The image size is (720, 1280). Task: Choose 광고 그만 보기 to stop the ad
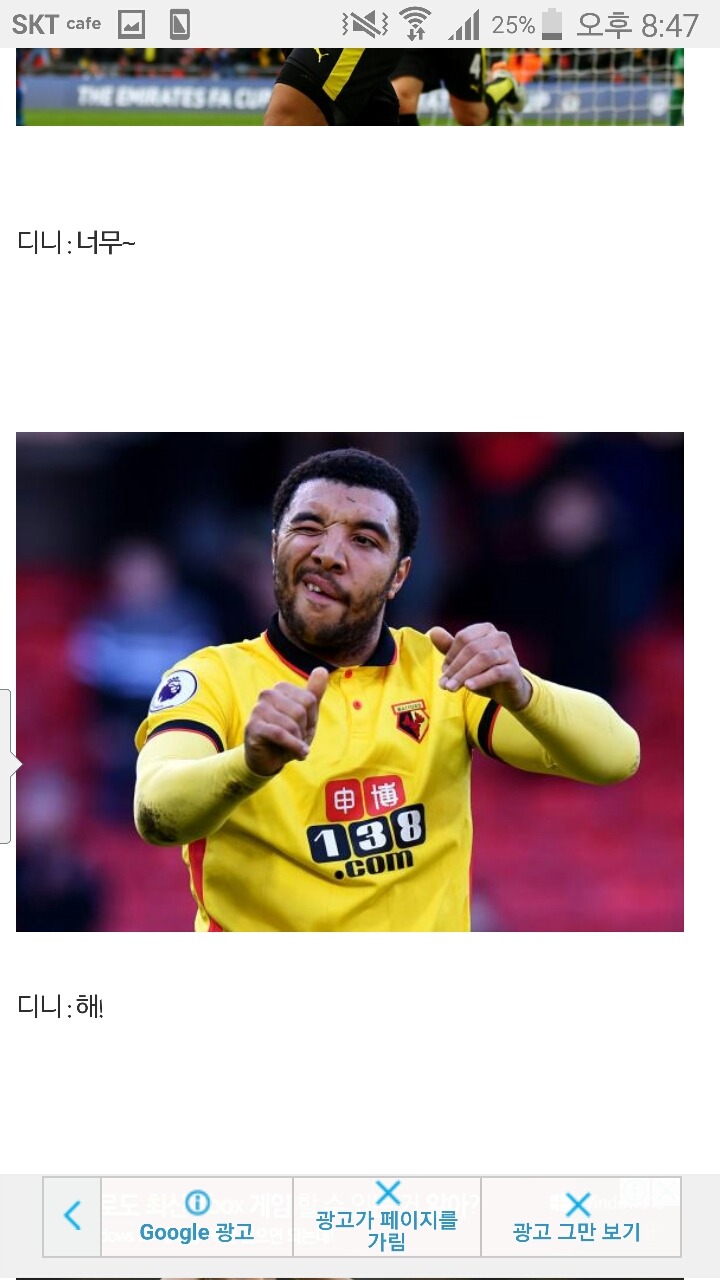pos(577,1217)
